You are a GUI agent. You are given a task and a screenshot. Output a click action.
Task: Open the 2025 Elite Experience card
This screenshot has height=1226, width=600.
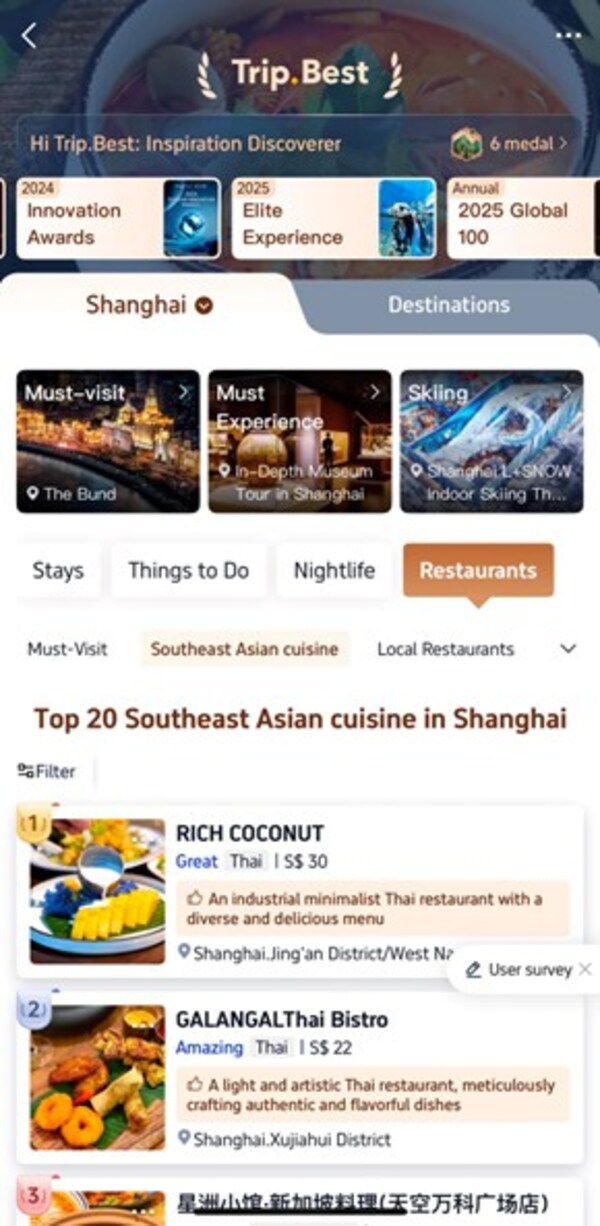point(334,219)
